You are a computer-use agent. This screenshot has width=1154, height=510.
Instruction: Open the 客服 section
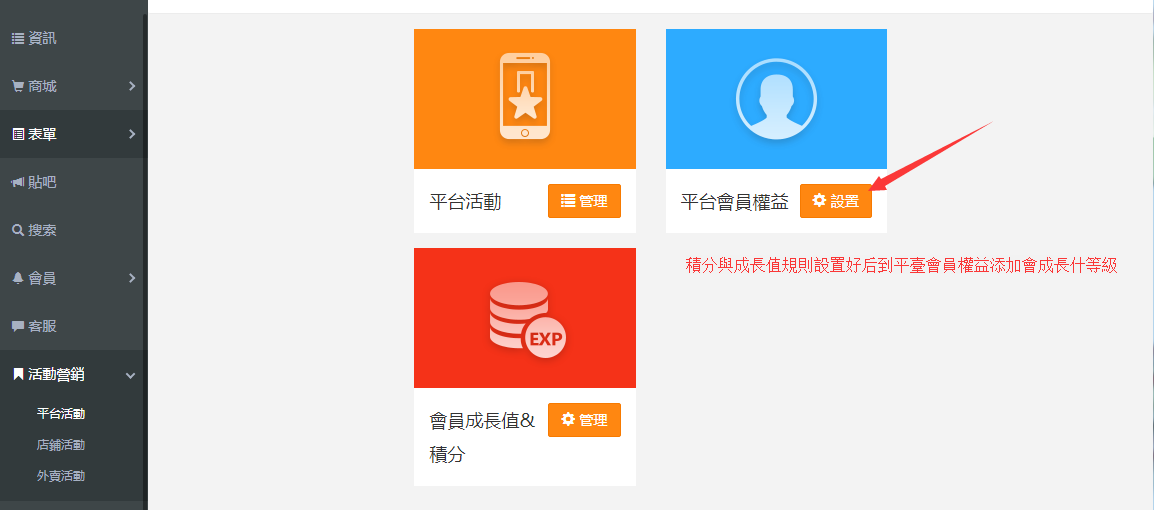point(42,326)
